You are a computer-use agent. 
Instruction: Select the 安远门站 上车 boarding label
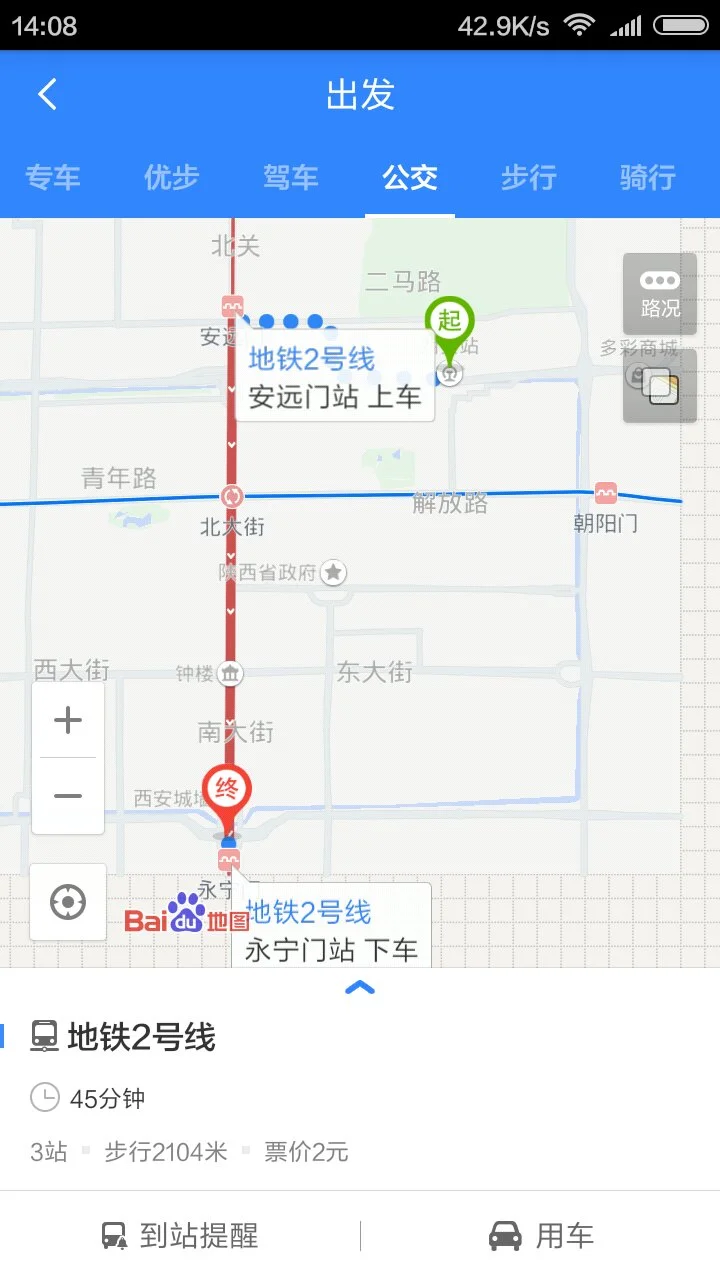click(x=335, y=398)
